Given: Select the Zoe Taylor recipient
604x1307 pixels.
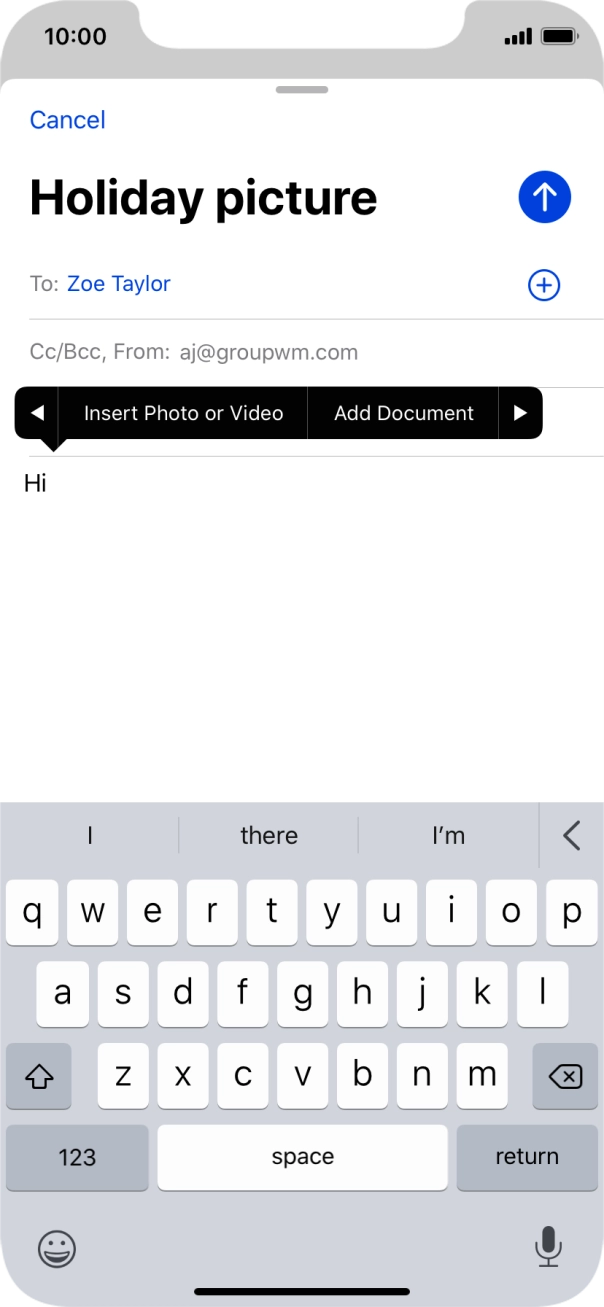Looking at the screenshot, I should tap(119, 284).
